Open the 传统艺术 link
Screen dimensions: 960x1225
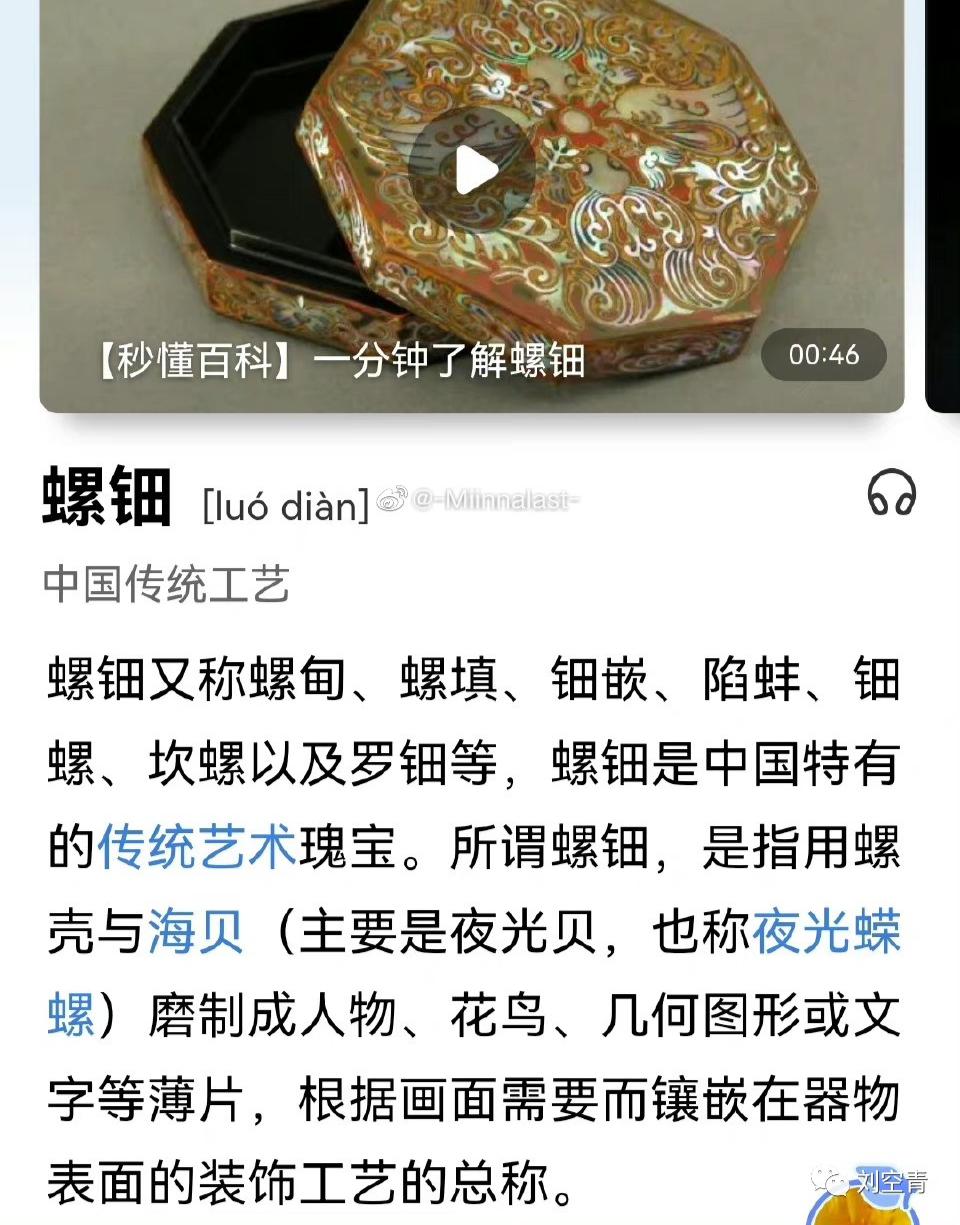tap(197, 847)
